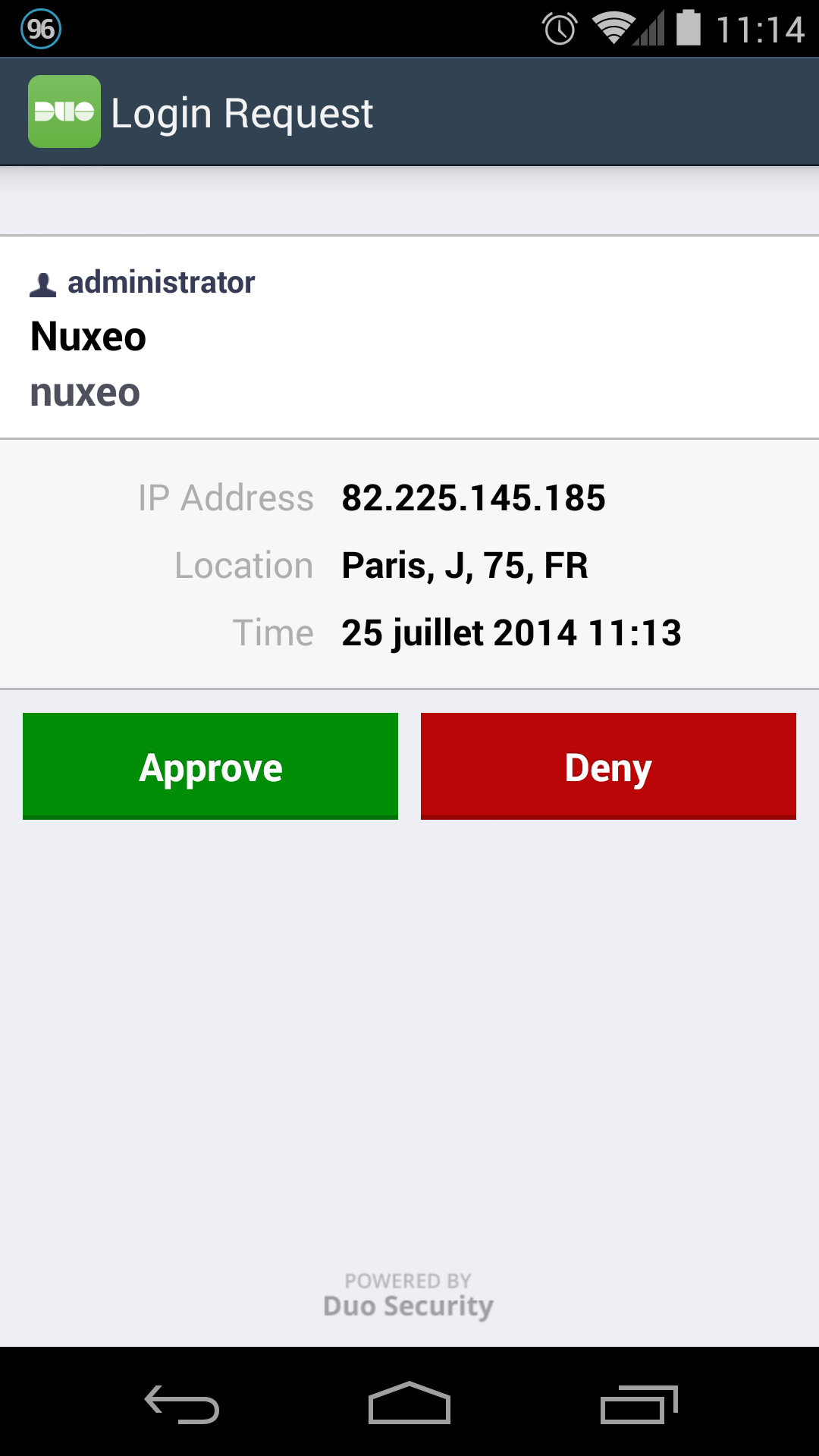Go back with the system back button
The width and height of the screenshot is (819, 1456).
click(x=182, y=1403)
